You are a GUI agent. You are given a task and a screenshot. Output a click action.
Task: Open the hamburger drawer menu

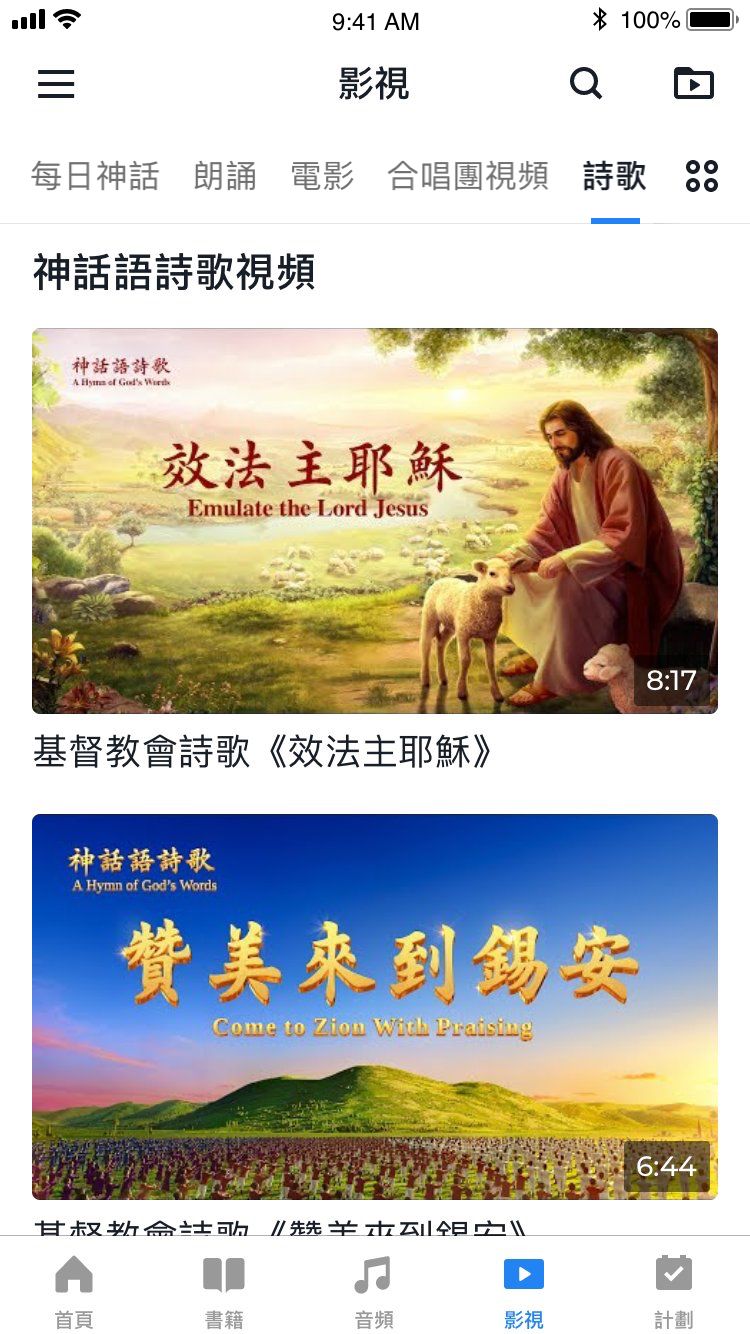coord(56,84)
